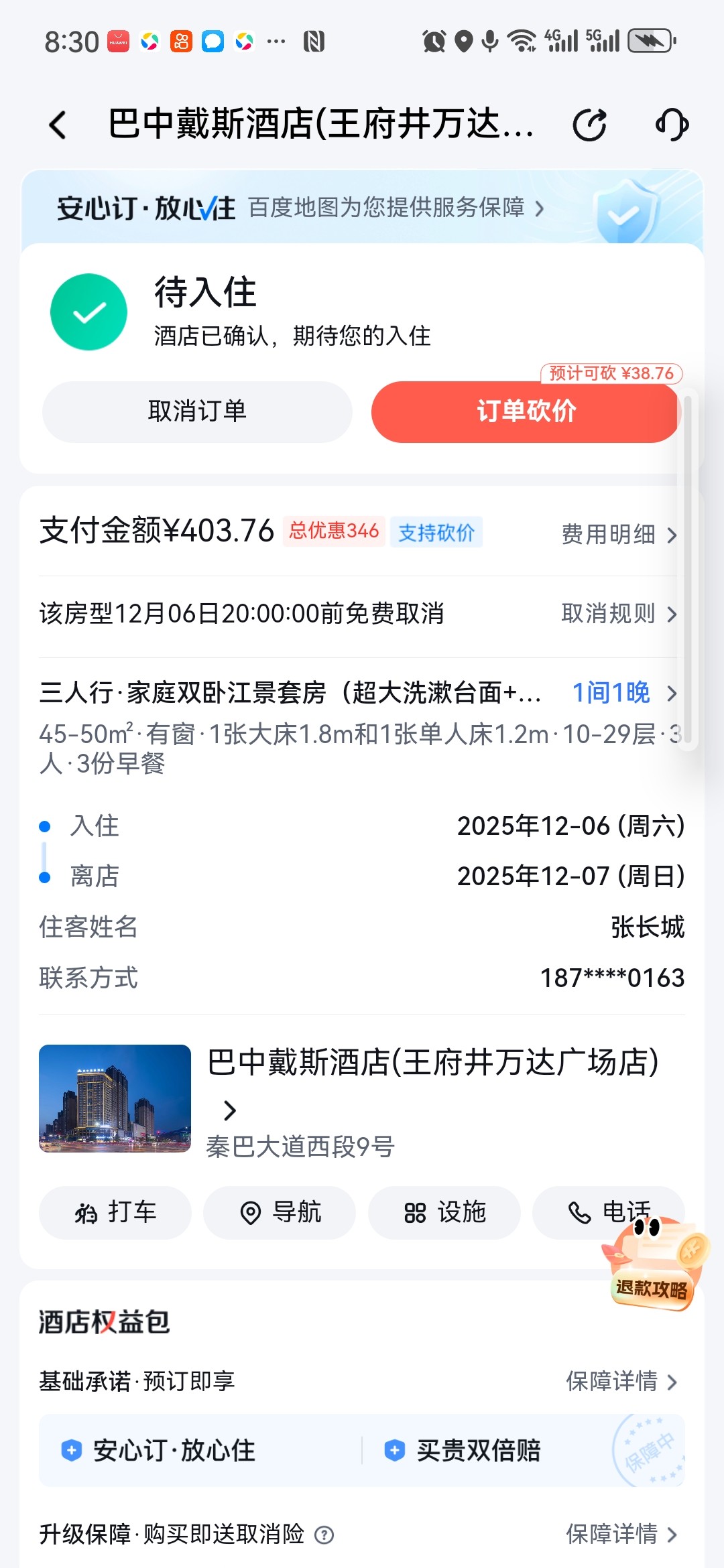Tap the hotel photo thumbnail
The image size is (724, 1568).
[114, 1099]
